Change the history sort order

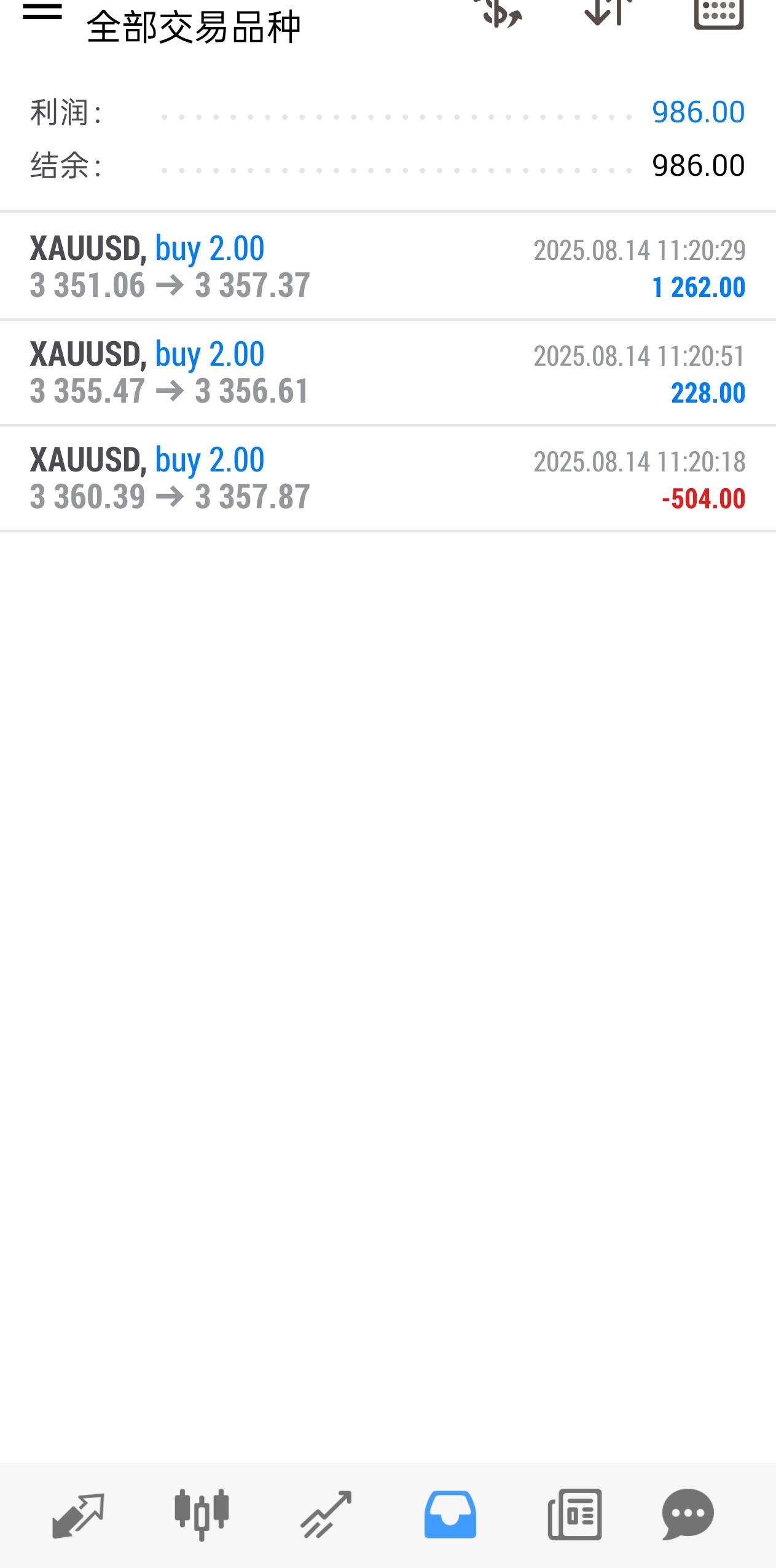click(x=608, y=12)
